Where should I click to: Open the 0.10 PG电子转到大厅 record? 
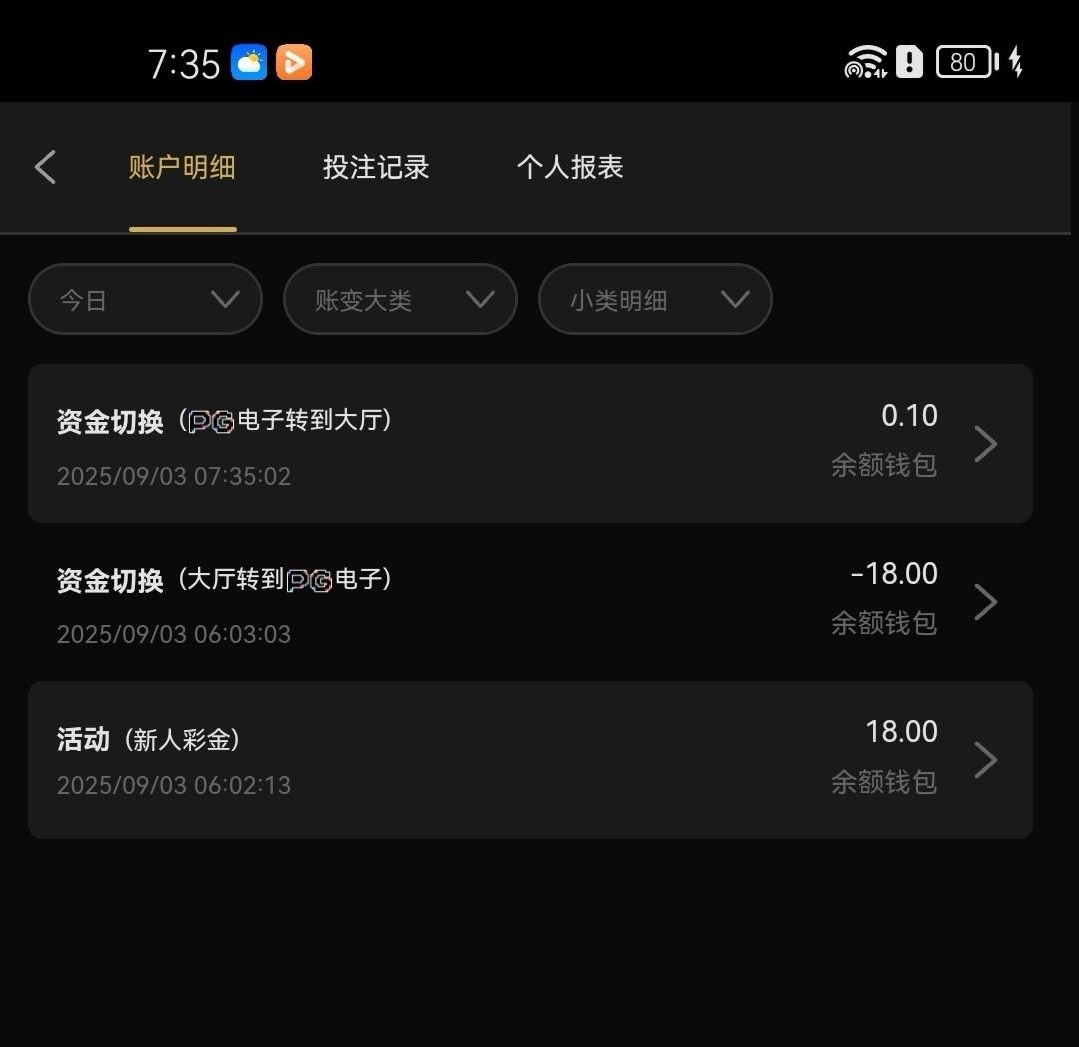tap(530, 443)
